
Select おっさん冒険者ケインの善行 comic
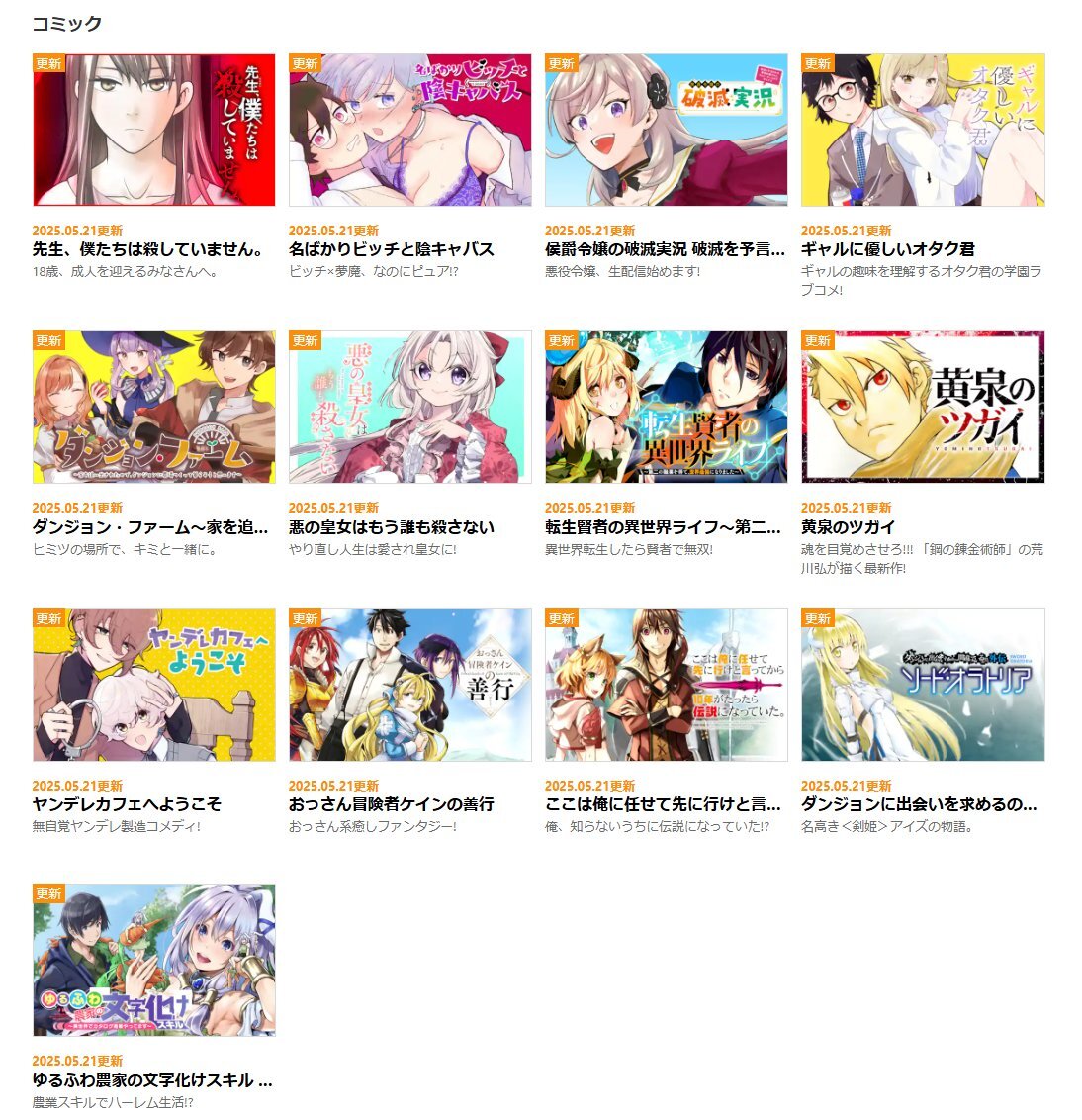[409, 685]
